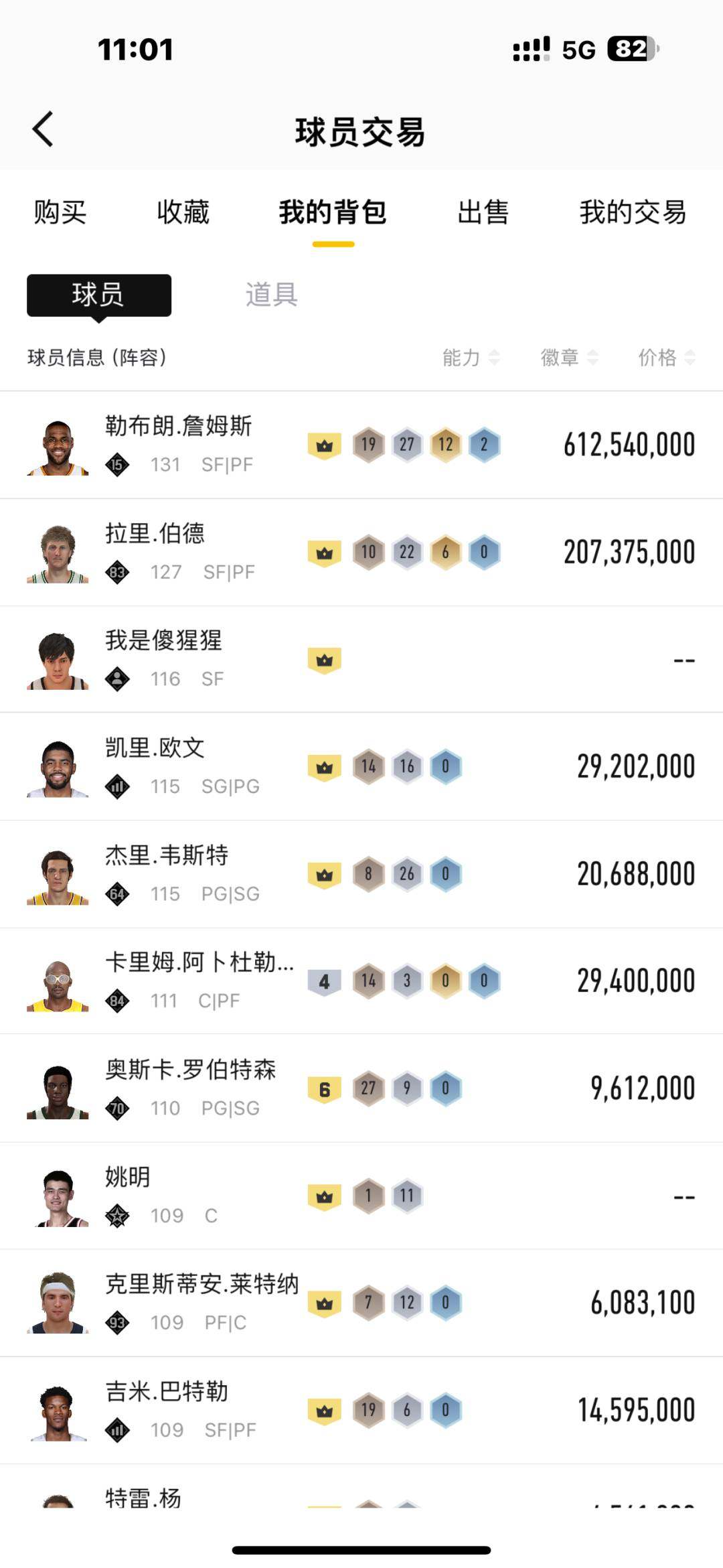This screenshot has width=723, height=1568.
Task: Open the 我的交易 tab
Action: point(631,212)
